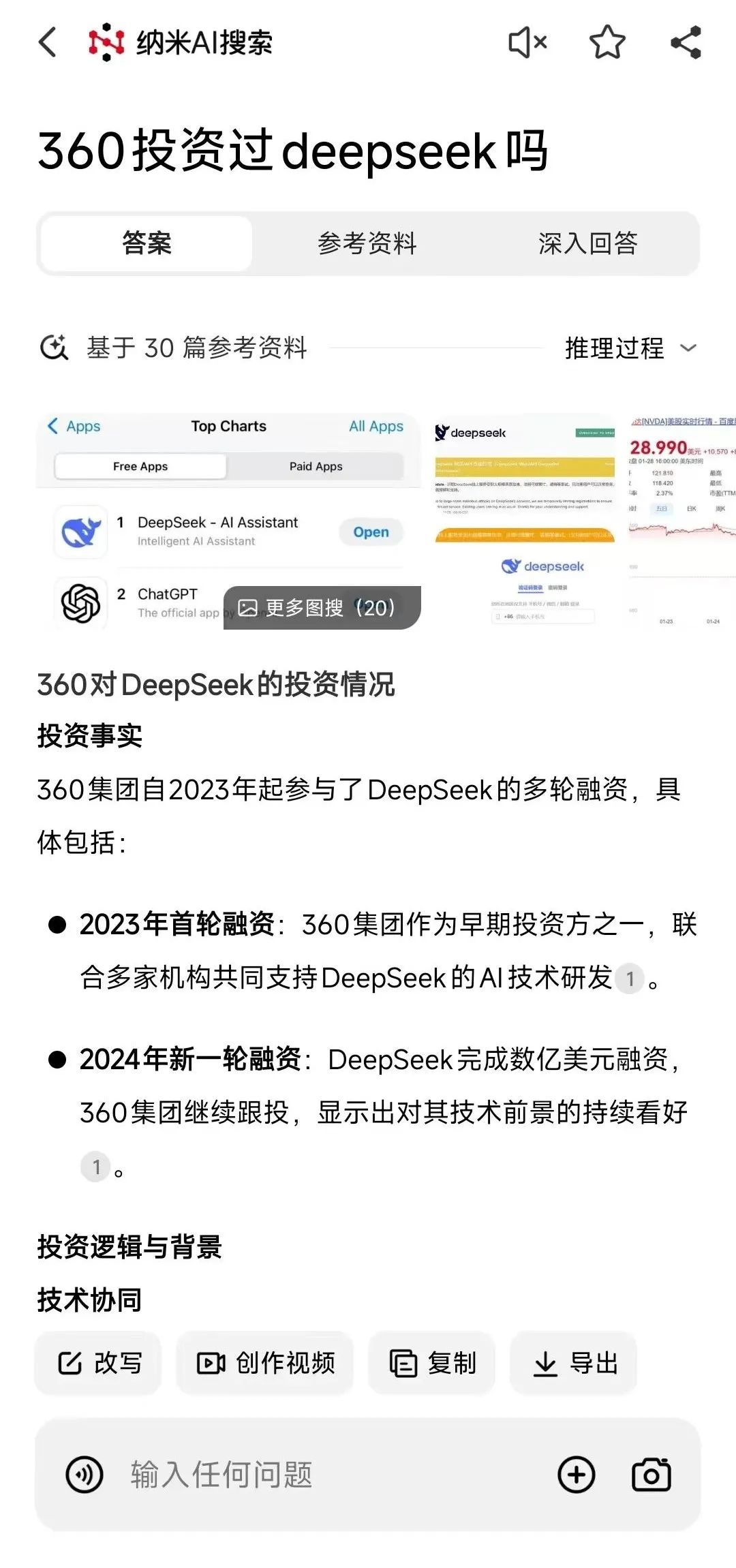Copy the answer using 复制
Image resolution: width=736 pixels, height=1568 pixels.
pos(431,1364)
